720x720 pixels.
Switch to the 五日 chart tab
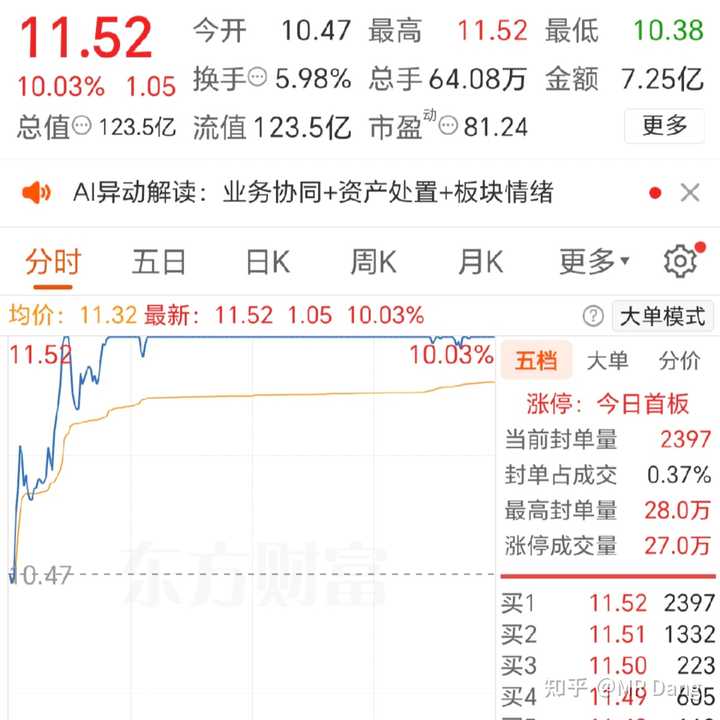pos(159,262)
